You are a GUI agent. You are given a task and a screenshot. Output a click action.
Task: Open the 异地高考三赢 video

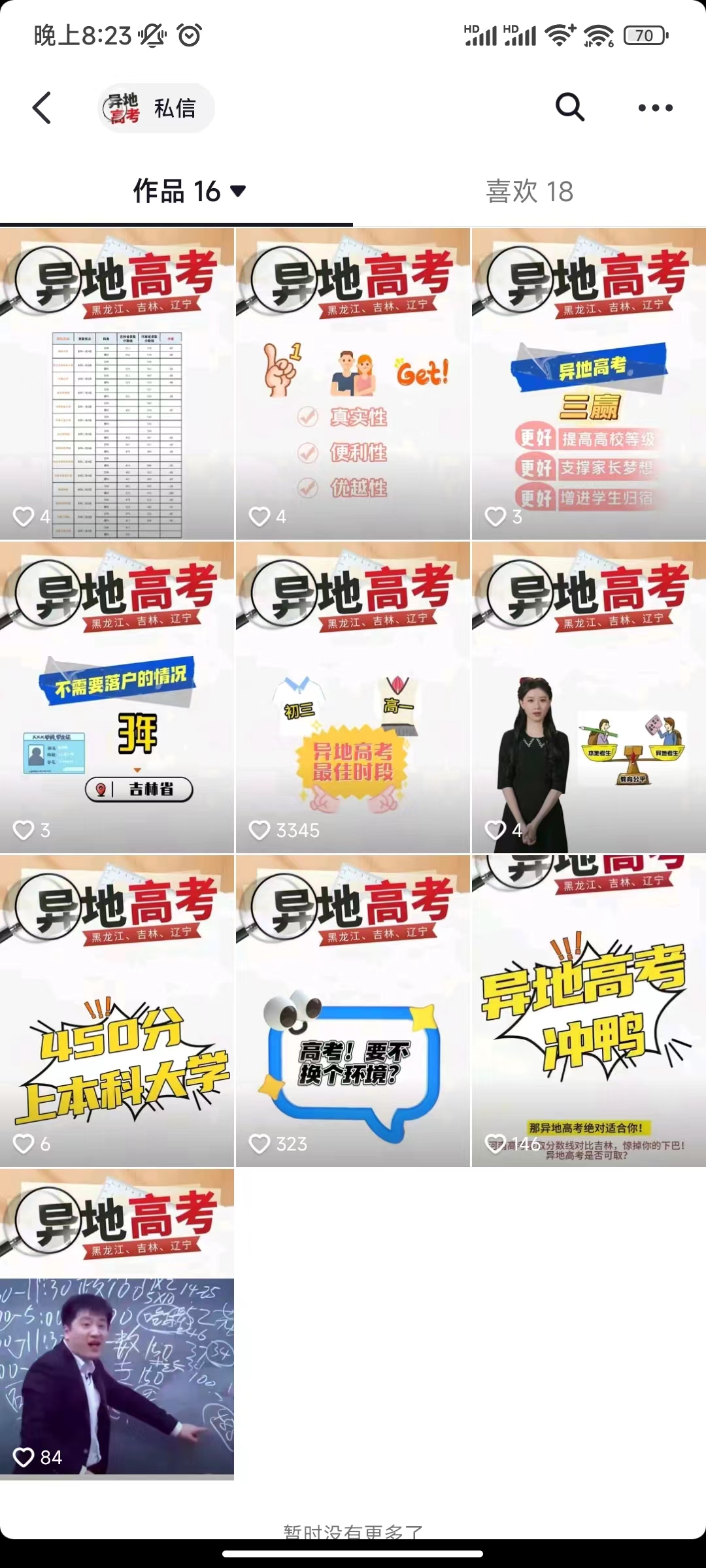click(588, 384)
